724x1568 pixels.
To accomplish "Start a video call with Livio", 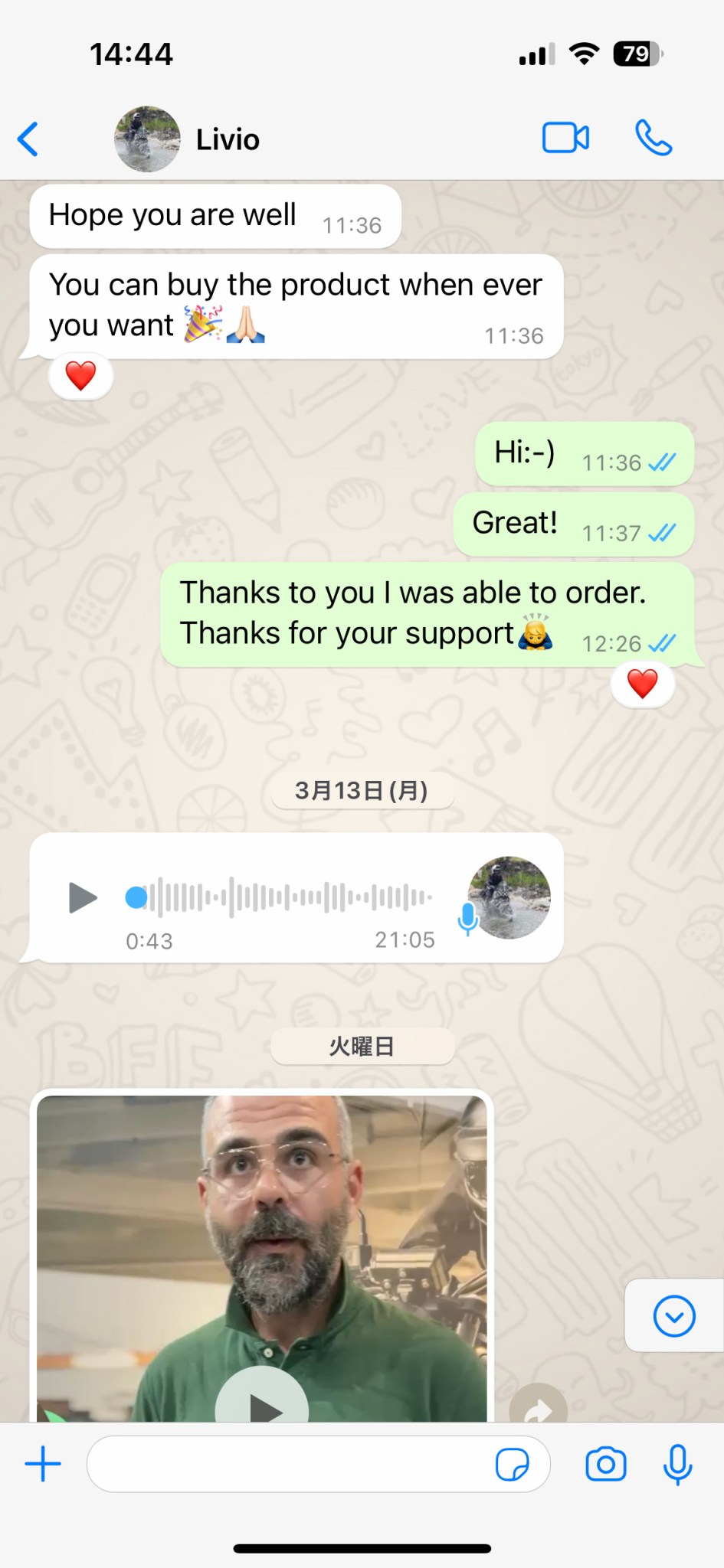I will pos(565,139).
